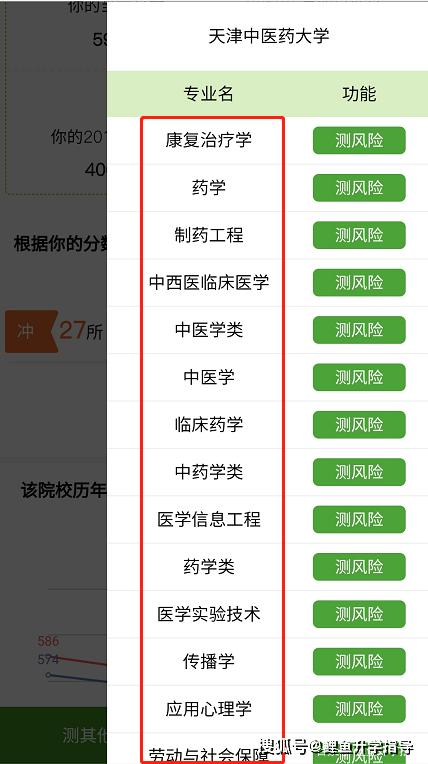Image resolution: width=428 pixels, height=764 pixels.
Task: Tap 测风险 next to 制药工程
Action: (359, 235)
